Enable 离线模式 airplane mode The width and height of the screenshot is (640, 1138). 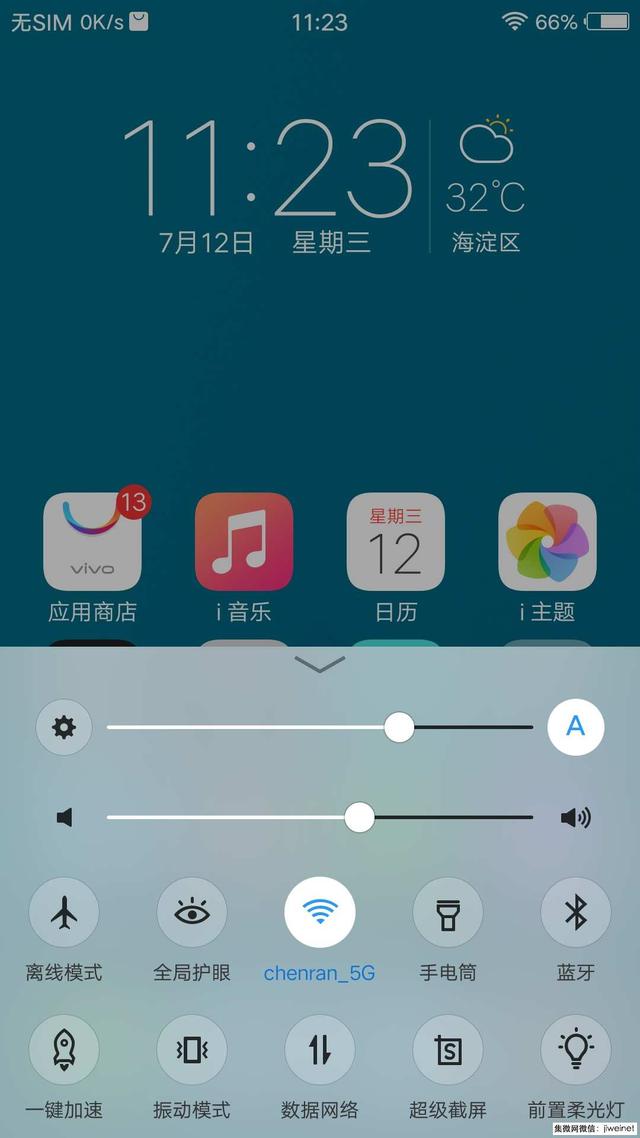click(64, 912)
